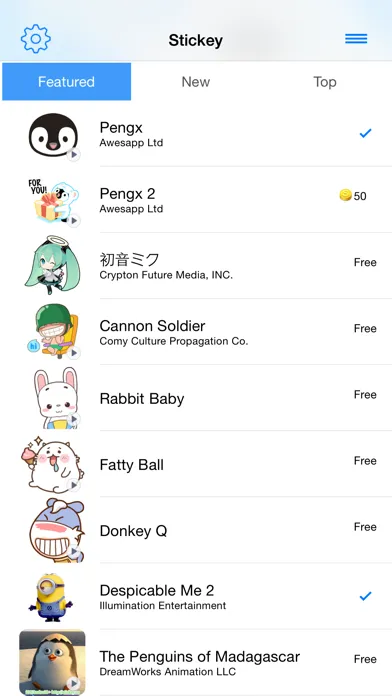
Task: View the Fatty Ball sticker pack
Action: [196, 464]
